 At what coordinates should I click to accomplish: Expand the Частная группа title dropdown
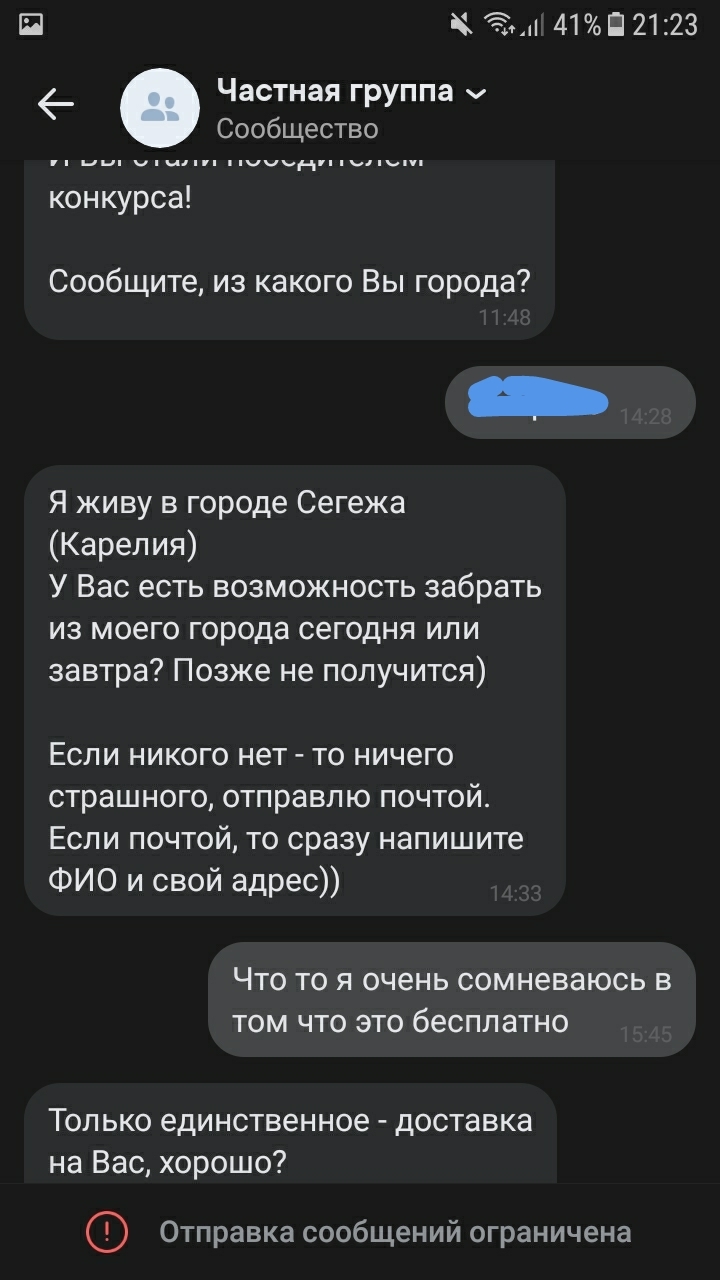(477, 94)
